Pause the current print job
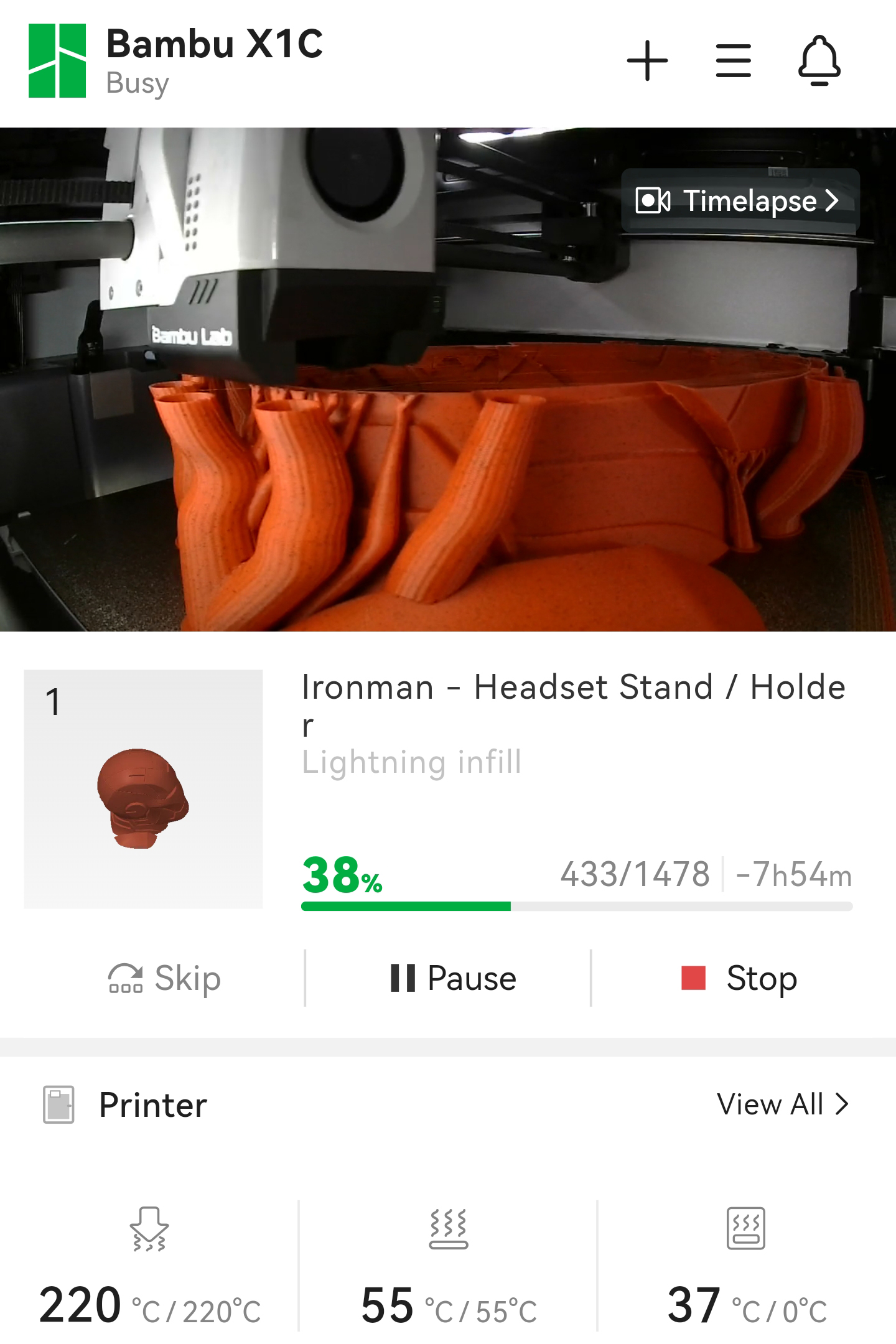The image size is (896, 1344). coord(453,978)
